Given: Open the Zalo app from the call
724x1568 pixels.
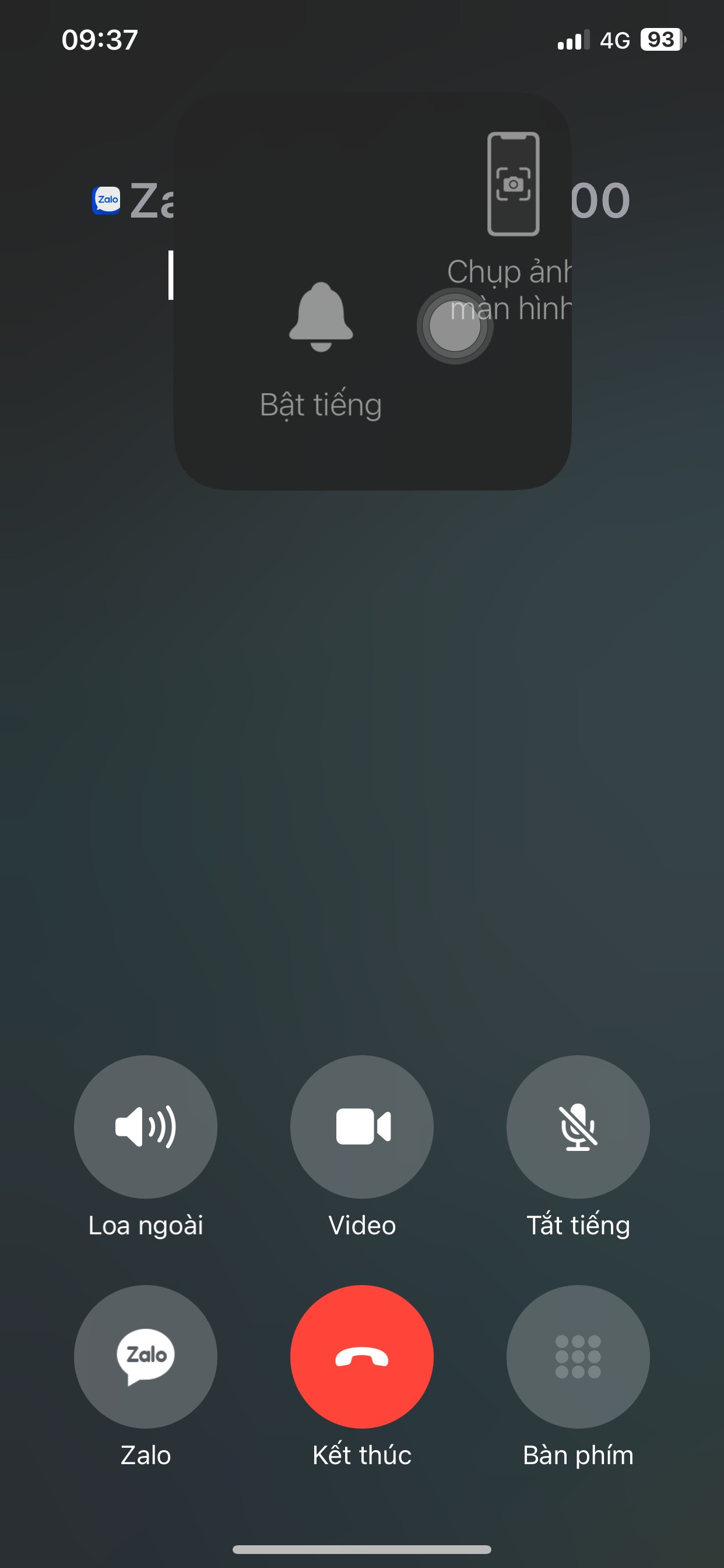Looking at the screenshot, I should click(145, 1357).
